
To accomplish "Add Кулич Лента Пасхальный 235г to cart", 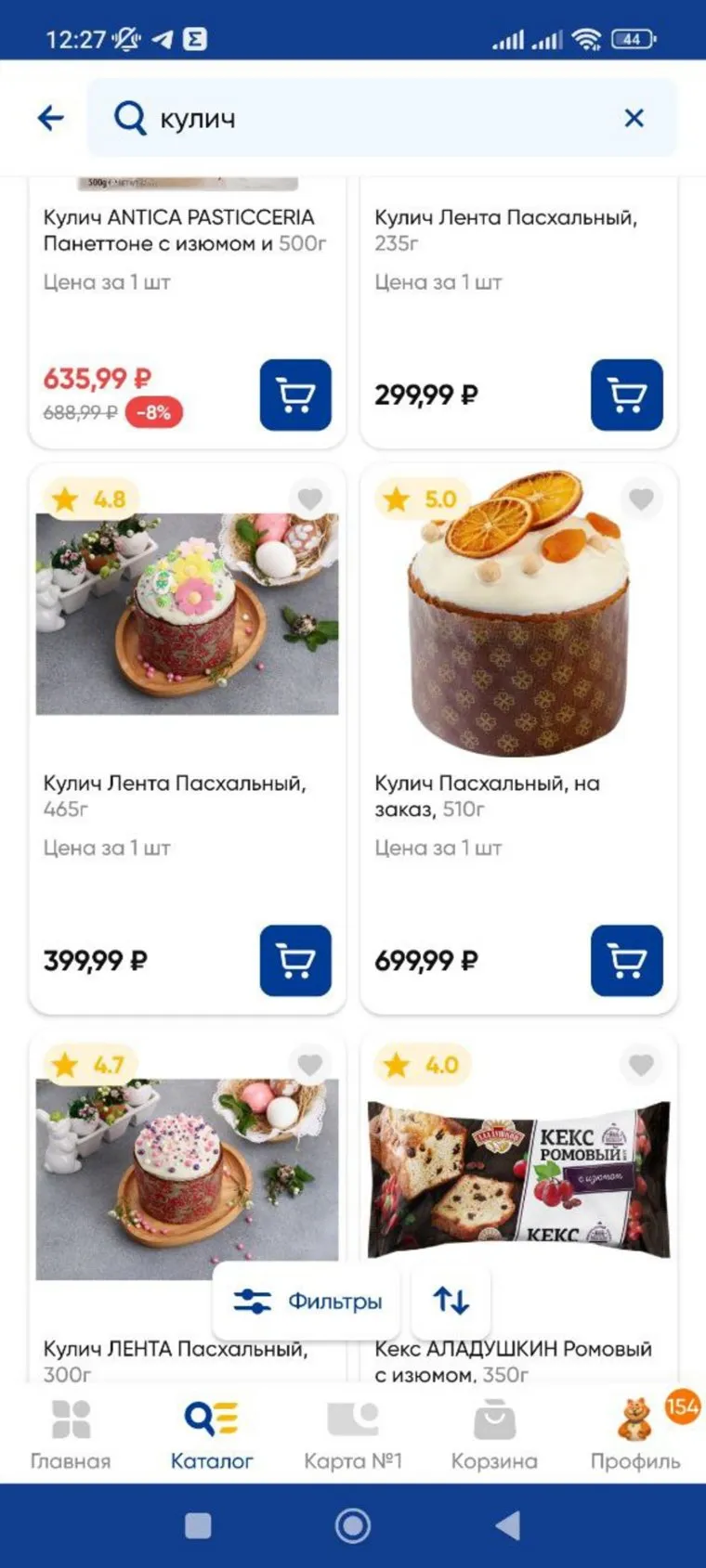I will 626,395.
